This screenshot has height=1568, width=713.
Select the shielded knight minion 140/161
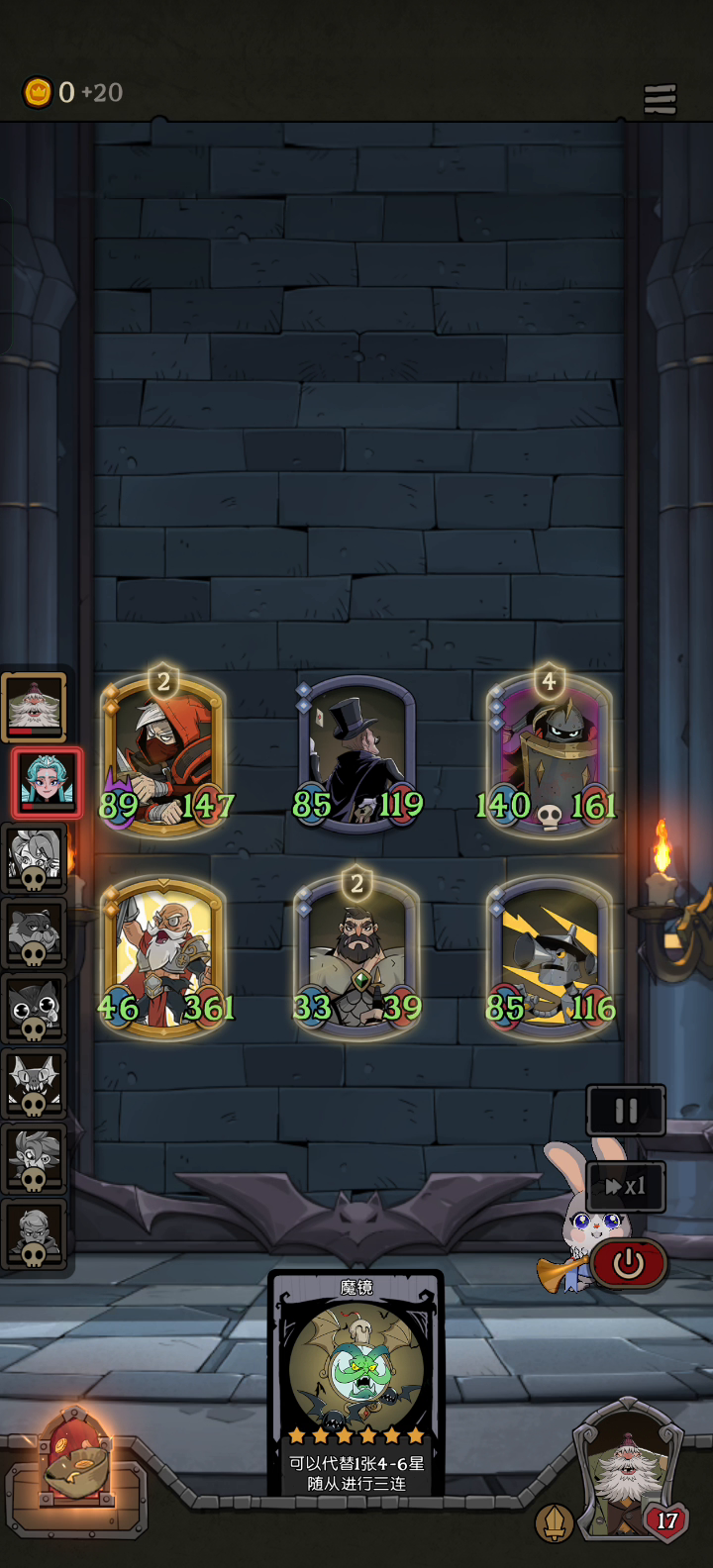549,752
